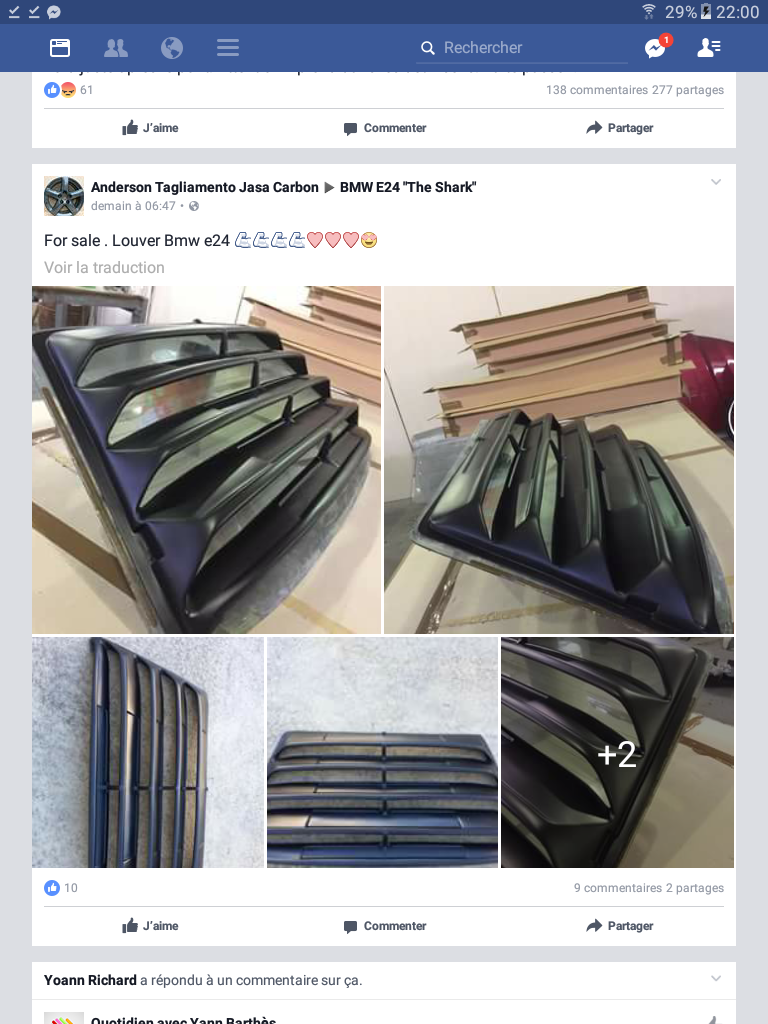
Task: Open Messenger chats icon
Action: [x=655, y=48]
